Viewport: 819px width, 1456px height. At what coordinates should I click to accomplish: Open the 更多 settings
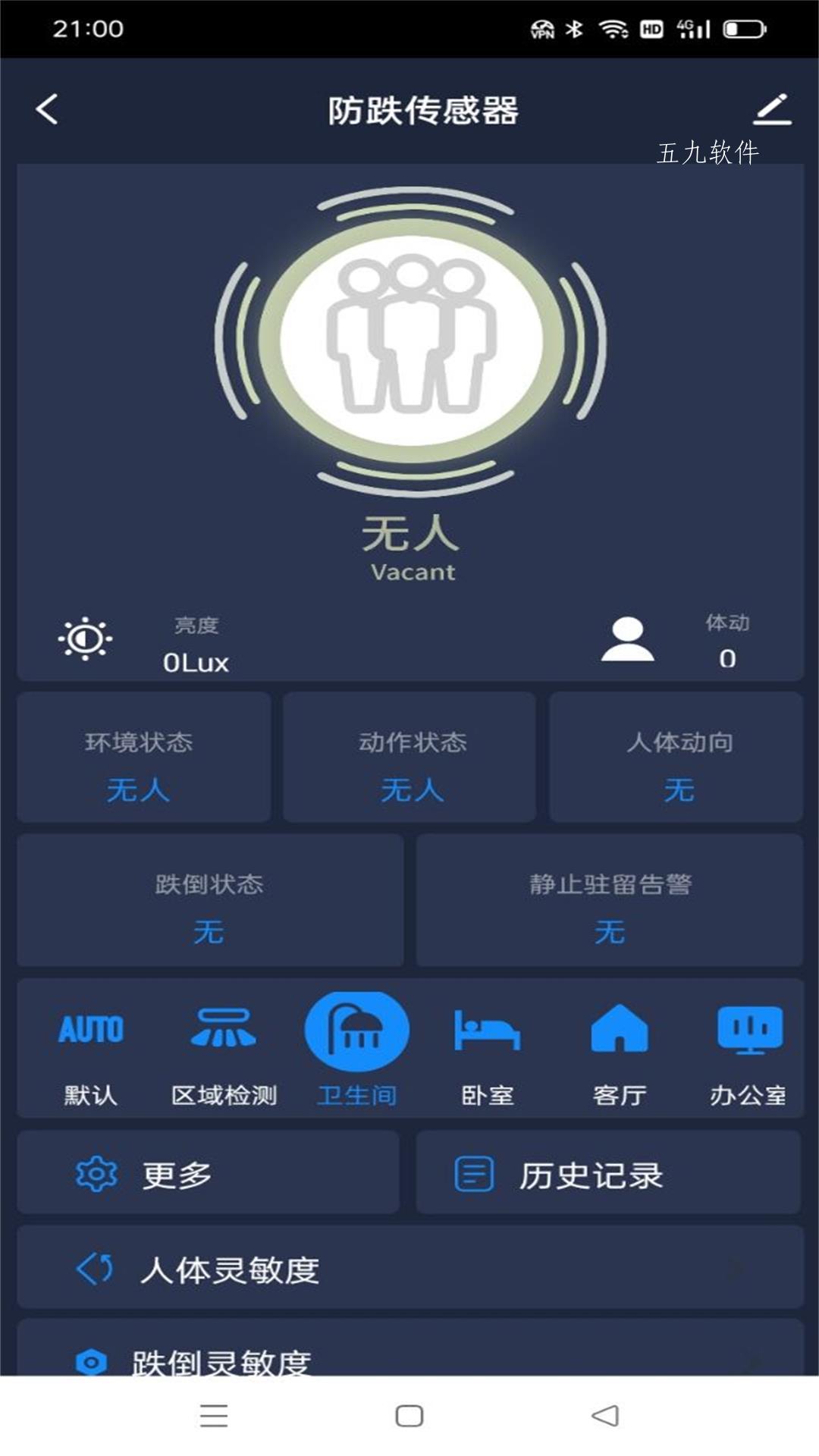click(208, 1173)
